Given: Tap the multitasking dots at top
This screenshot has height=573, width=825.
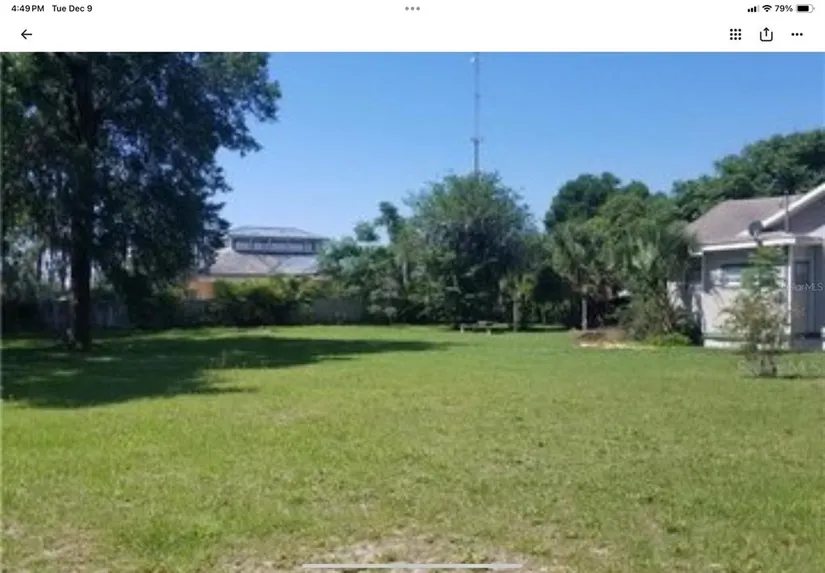Looking at the screenshot, I should point(412,8).
